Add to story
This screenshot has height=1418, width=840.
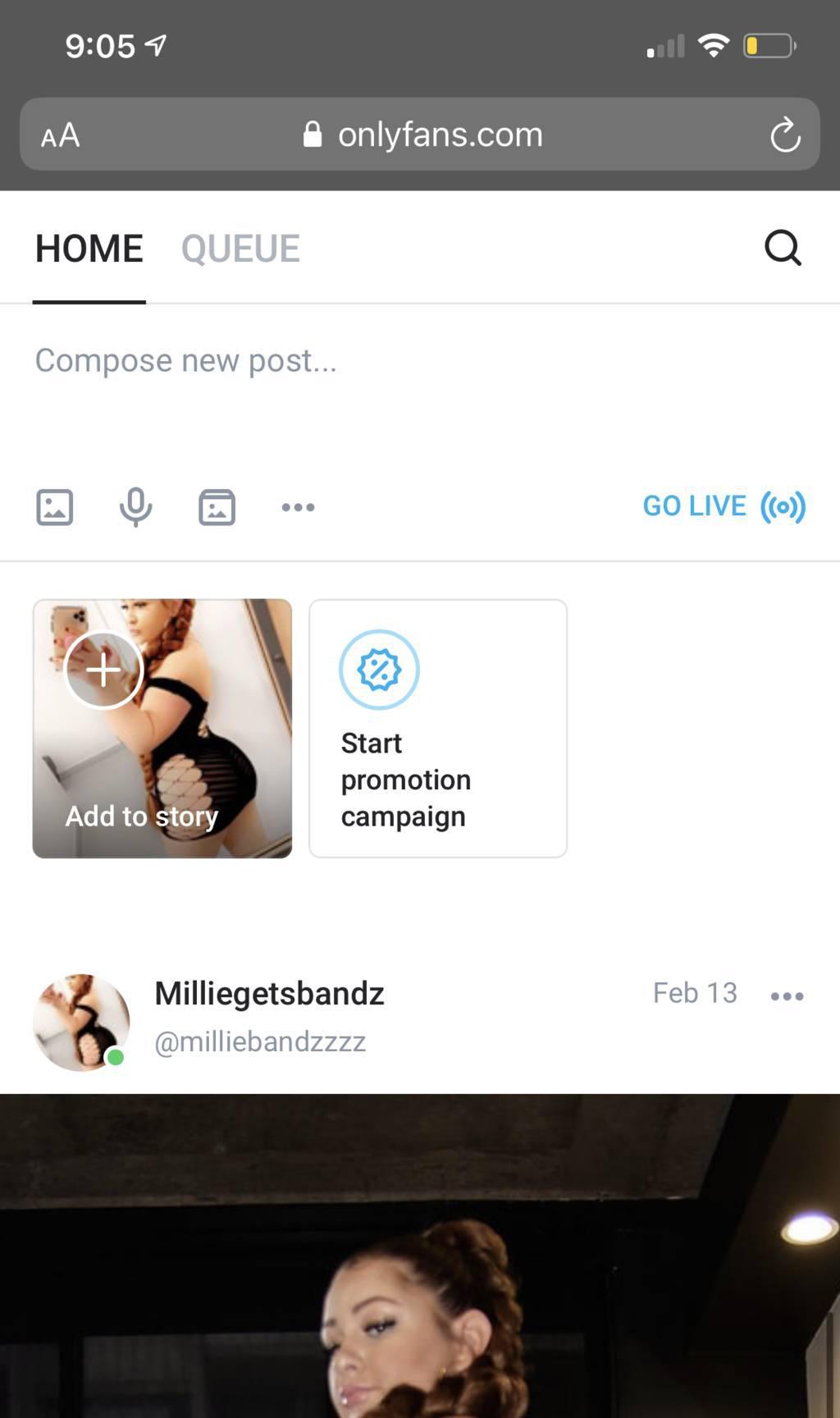[x=162, y=729]
